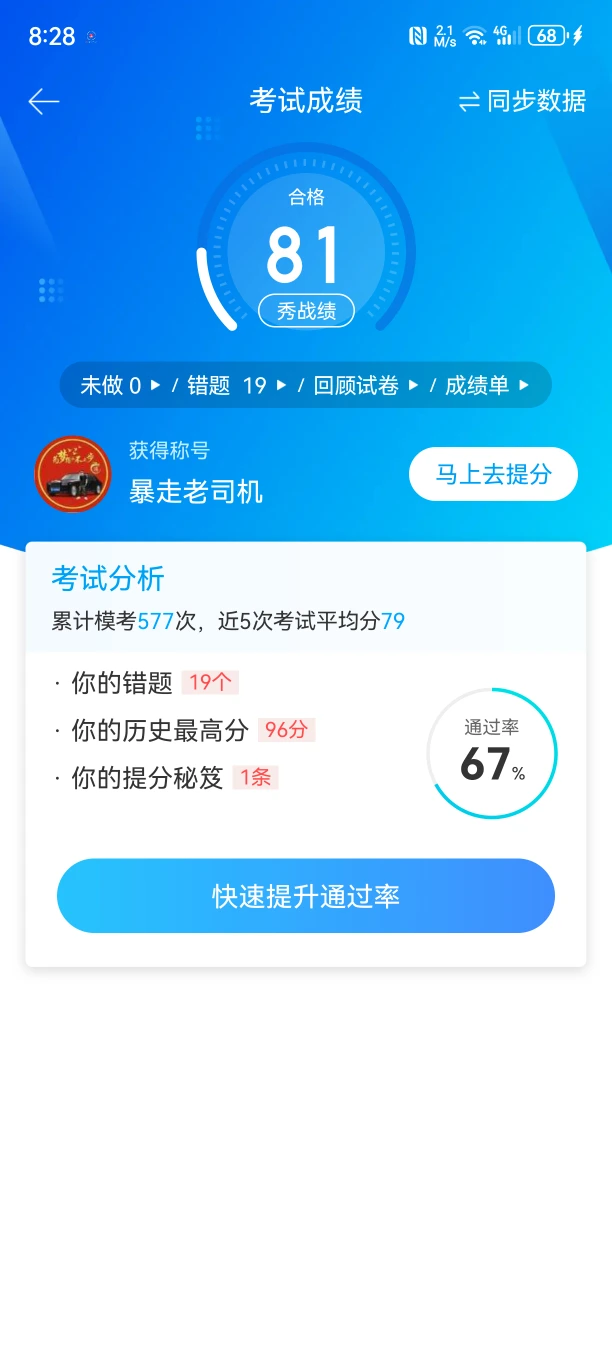Open 回顾试卷 to review the exam paper
Image resolution: width=612 pixels, height=1350 pixels.
pos(366,385)
